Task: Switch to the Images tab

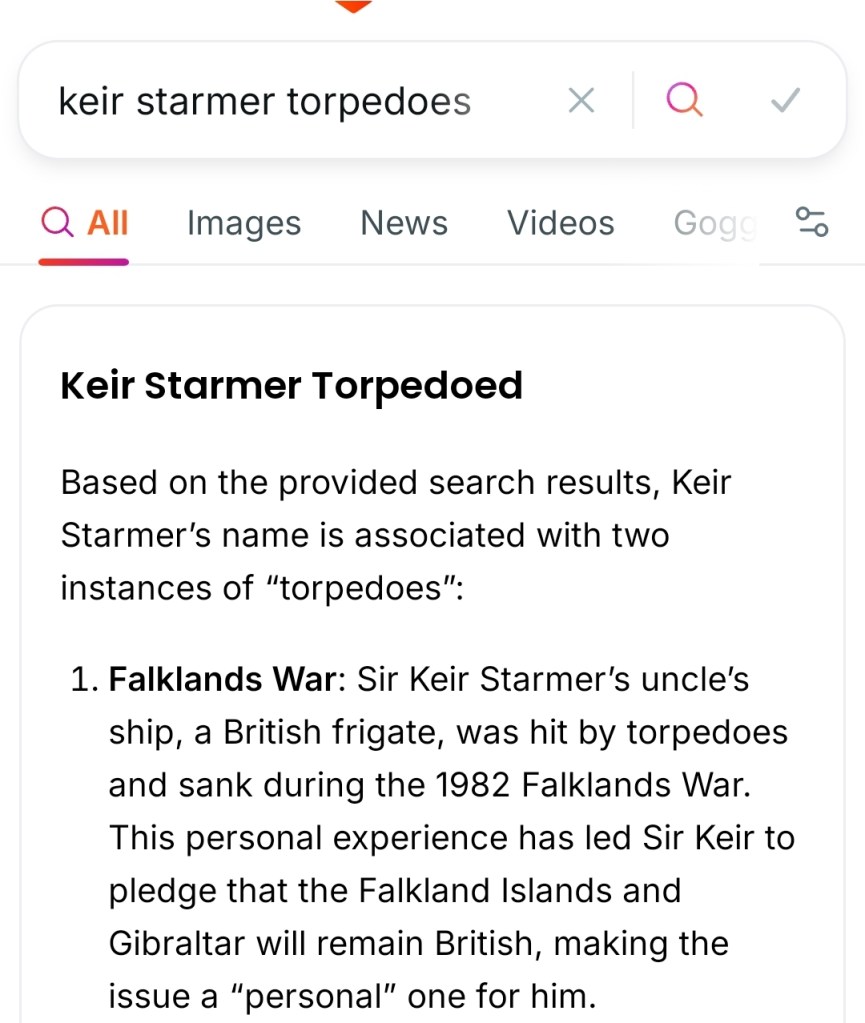Action: [244, 223]
